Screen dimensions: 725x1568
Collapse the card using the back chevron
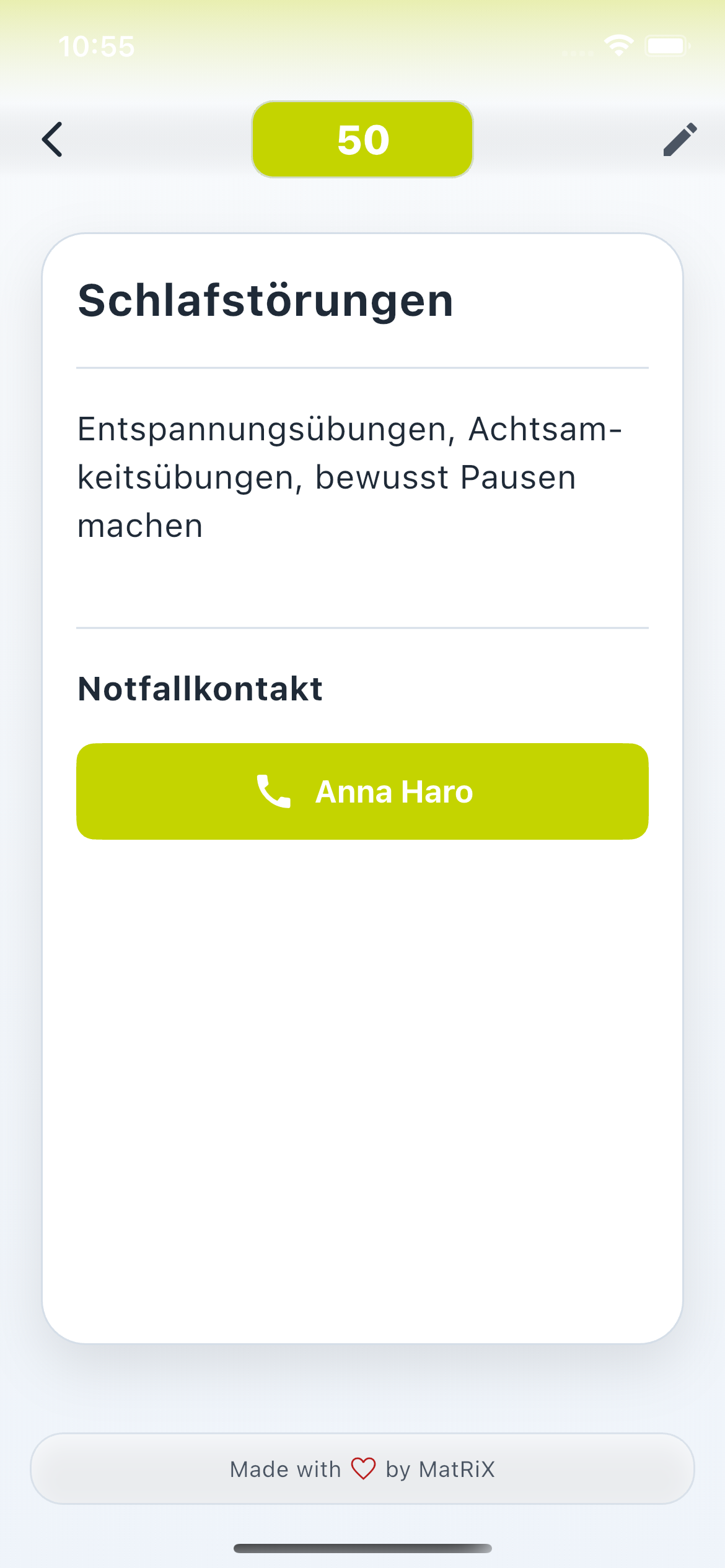coord(53,140)
